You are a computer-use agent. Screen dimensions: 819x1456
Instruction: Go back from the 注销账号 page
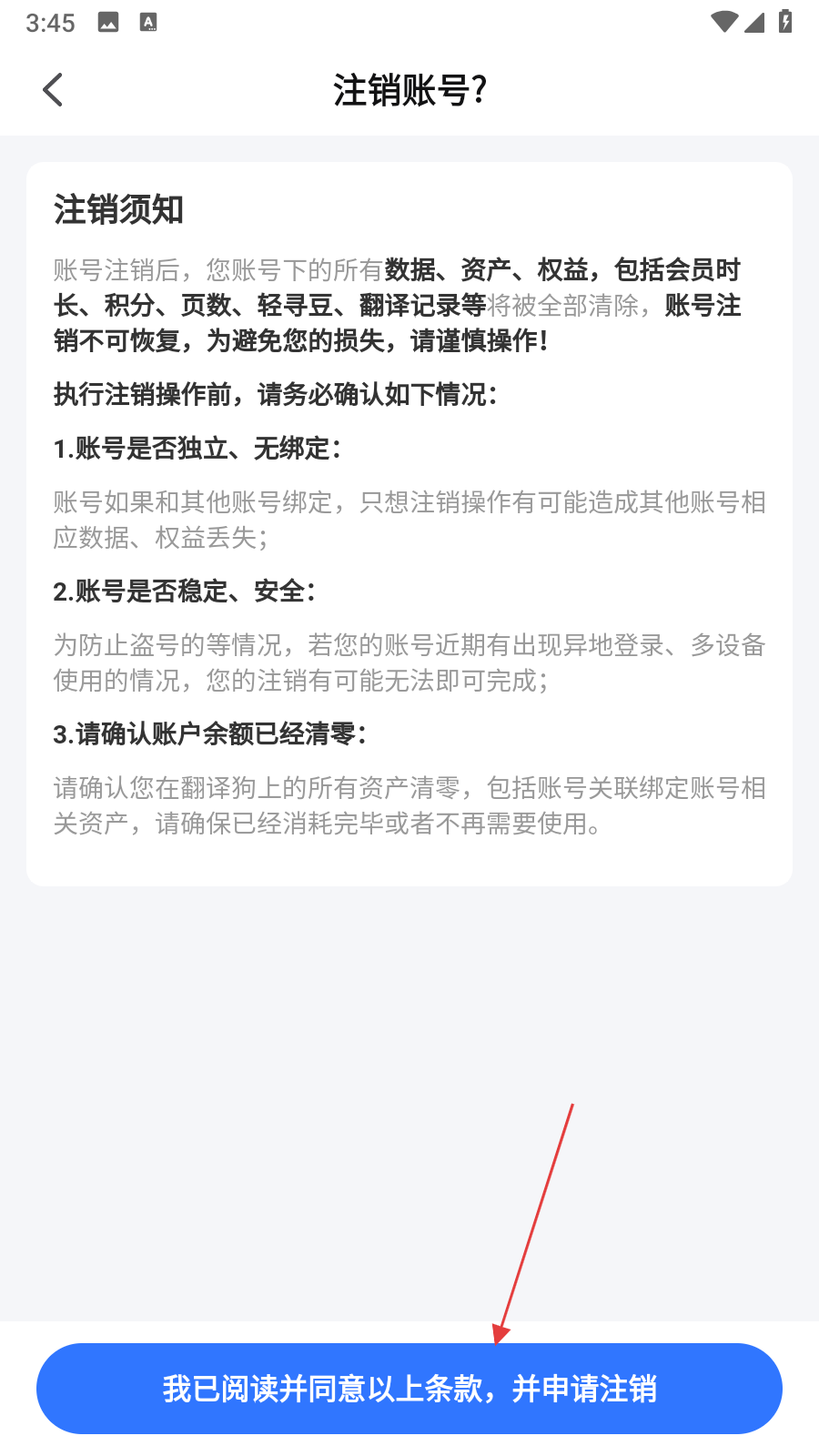53,90
